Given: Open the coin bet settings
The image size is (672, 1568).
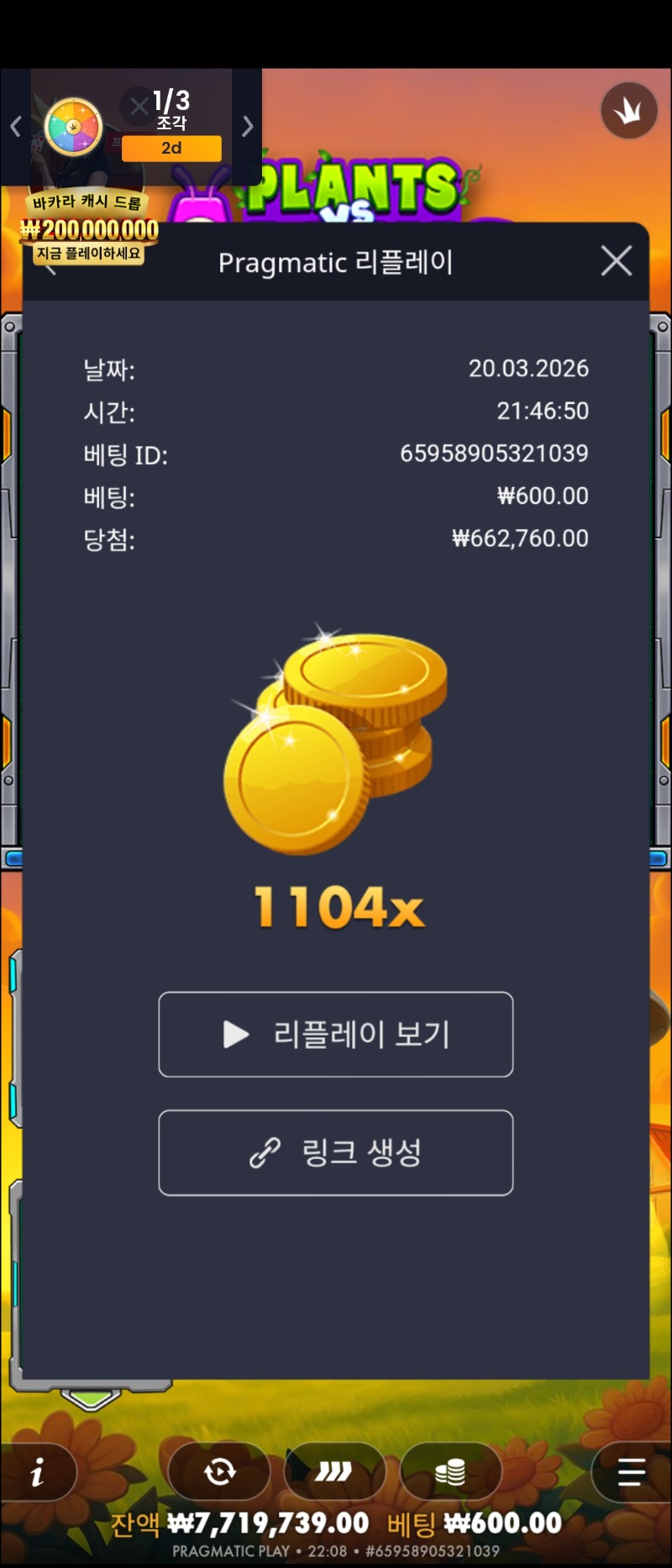Looking at the screenshot, I should (x=451, y=1471).
